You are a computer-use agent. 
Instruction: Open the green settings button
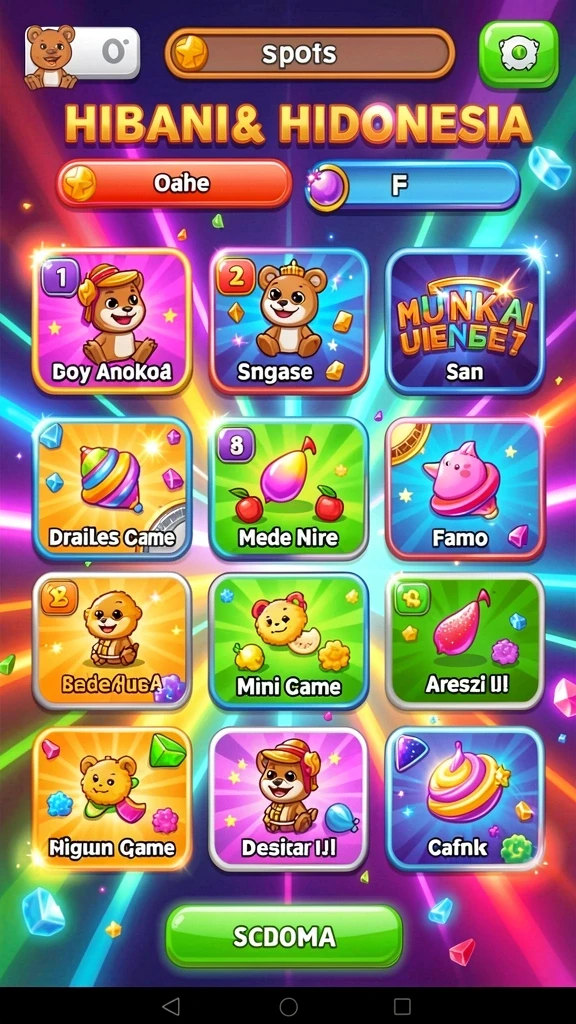[519, 54]
